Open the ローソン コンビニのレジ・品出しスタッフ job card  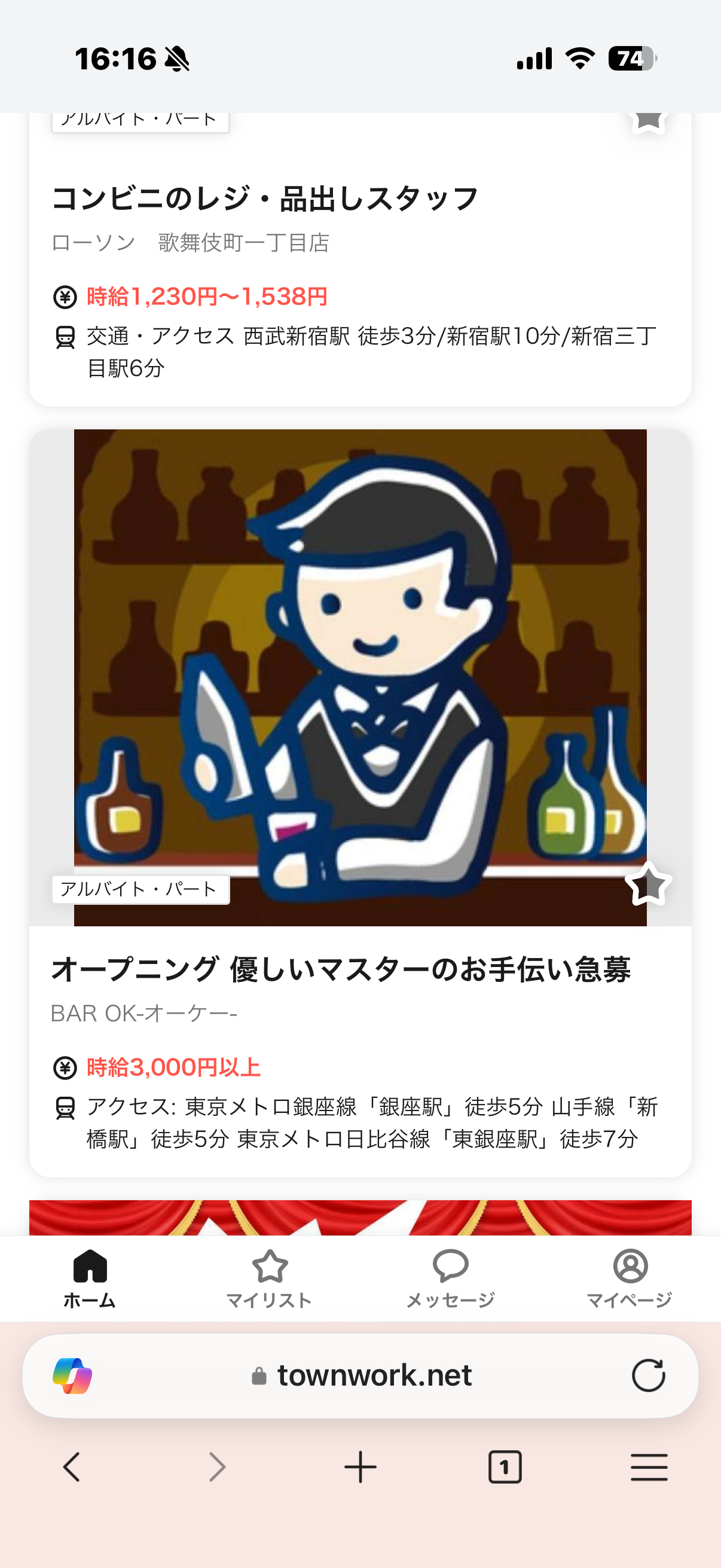[265, 199]
